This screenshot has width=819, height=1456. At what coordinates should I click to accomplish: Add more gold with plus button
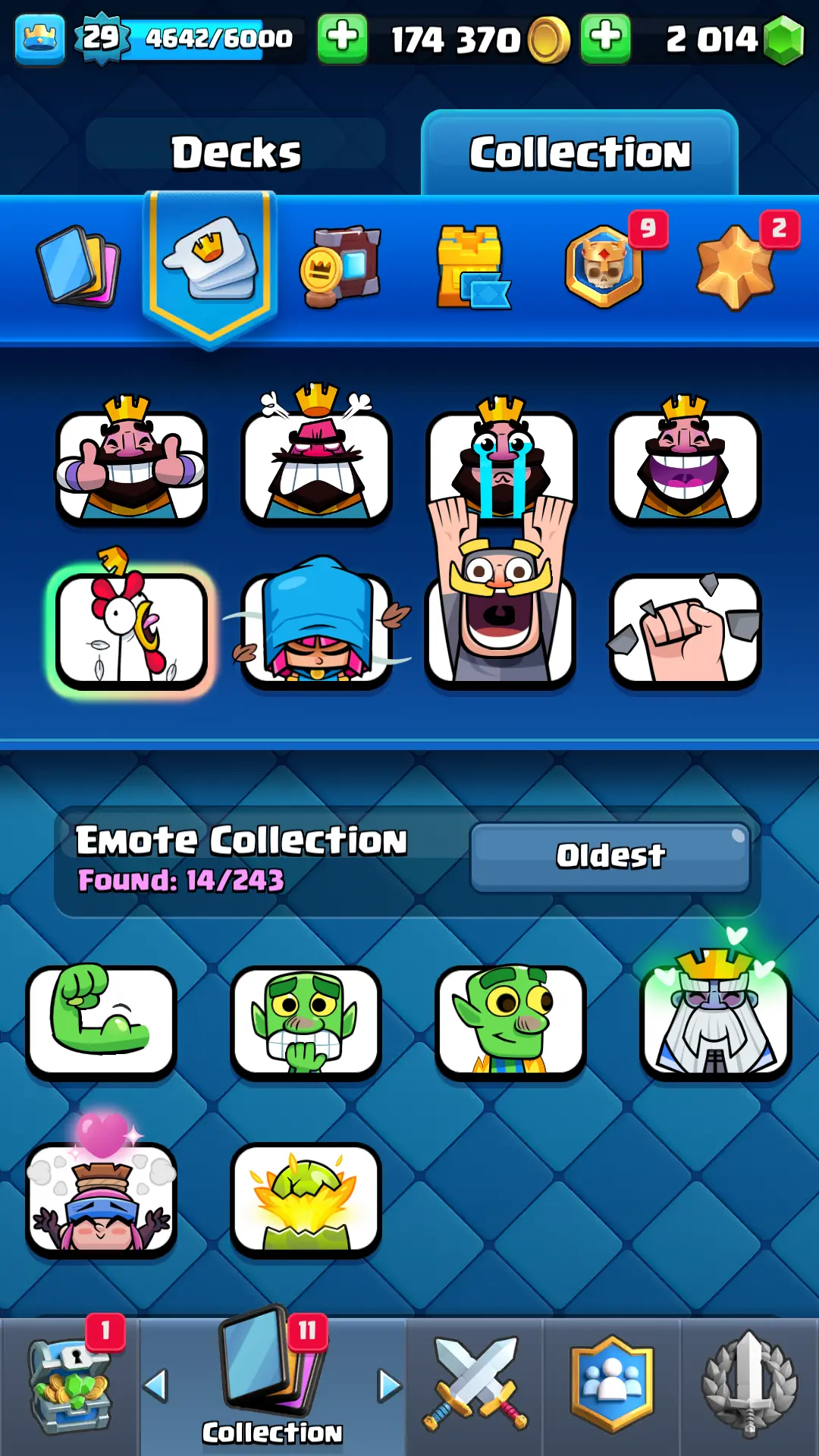pyautogui.click(x=342, y=38)
